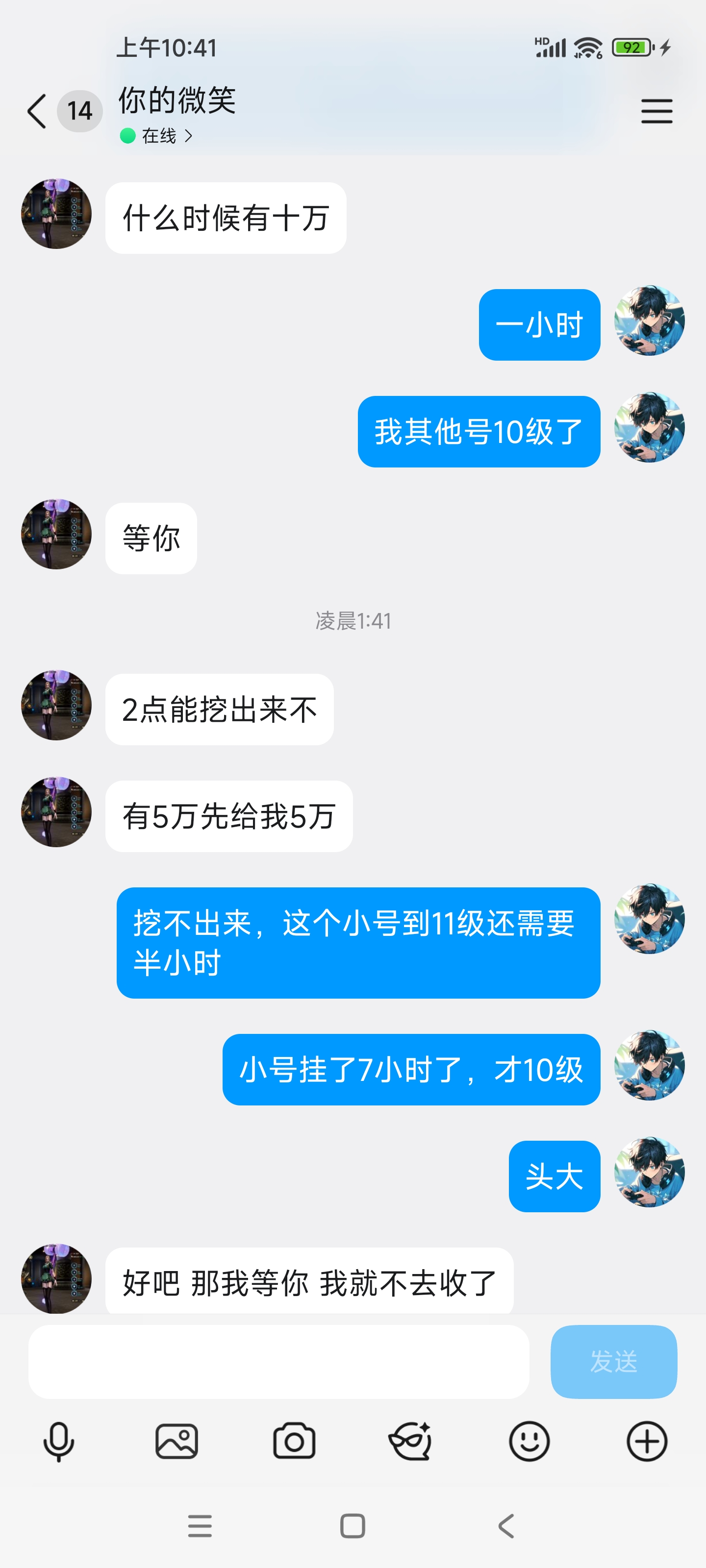Open the masked-face sticker effects icon
Viewport: 706px width, 1568px height.
tap(411, 1441)
